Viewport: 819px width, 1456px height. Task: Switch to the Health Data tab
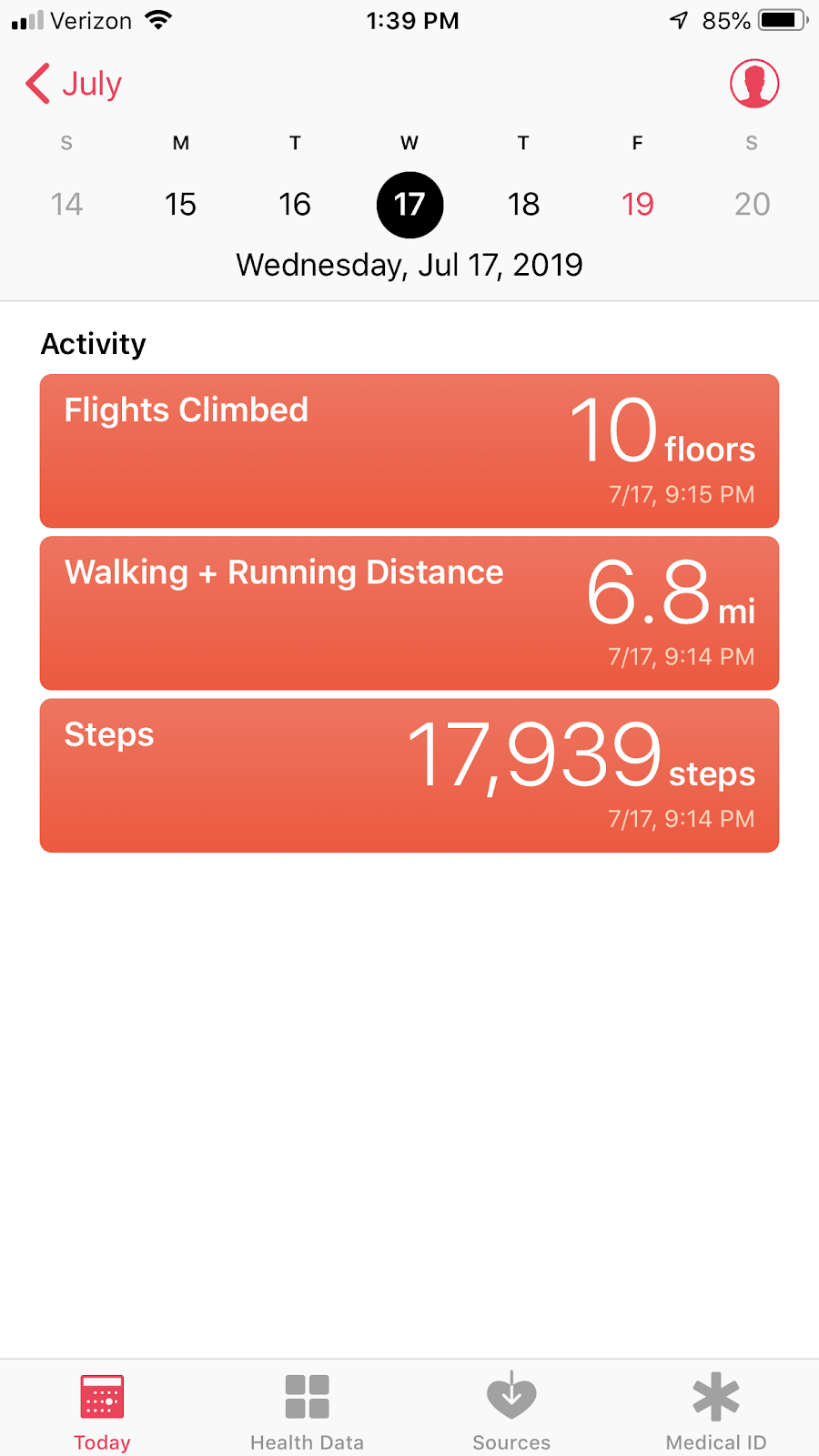coord(307,1410)
